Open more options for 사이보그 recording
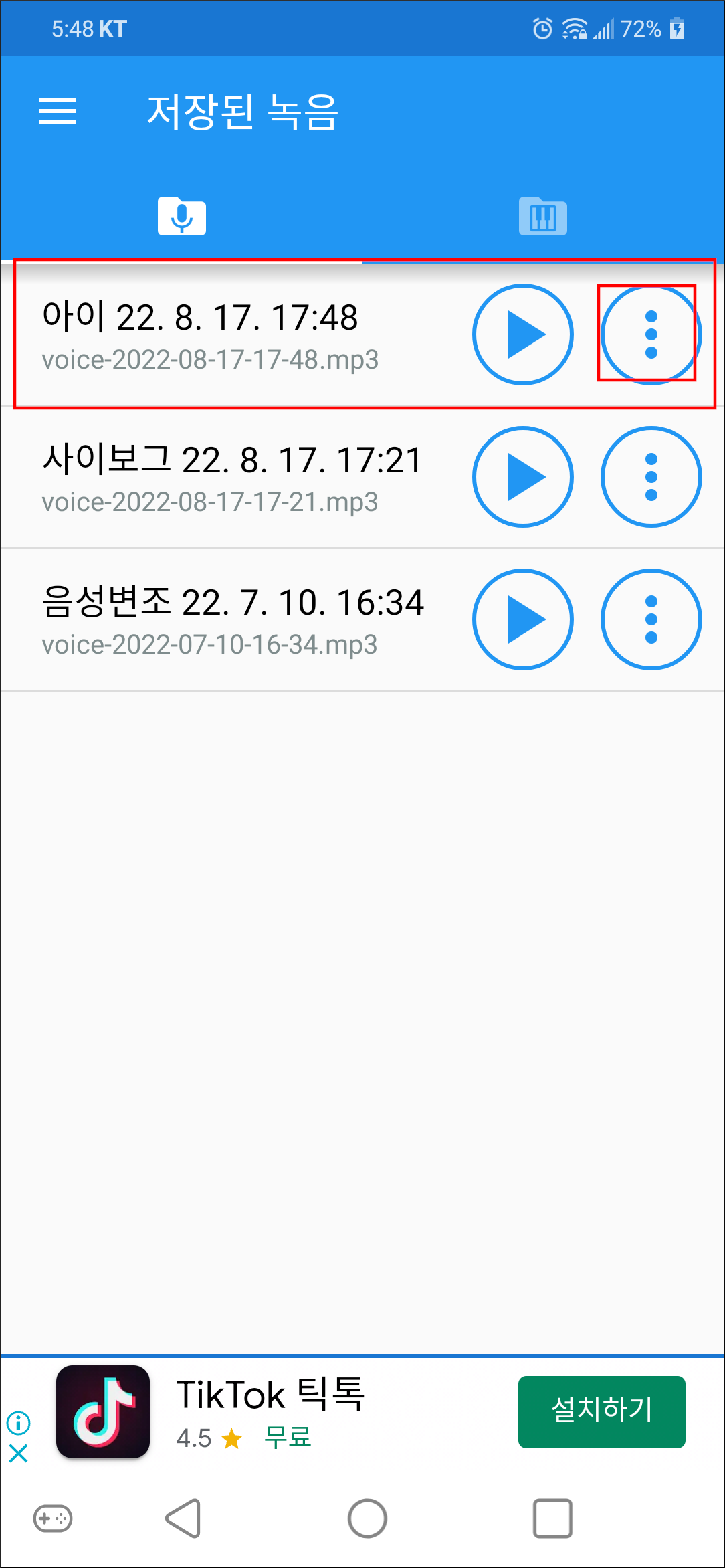This screenshot has height=1568, width=725. click(x=651, y=477)
